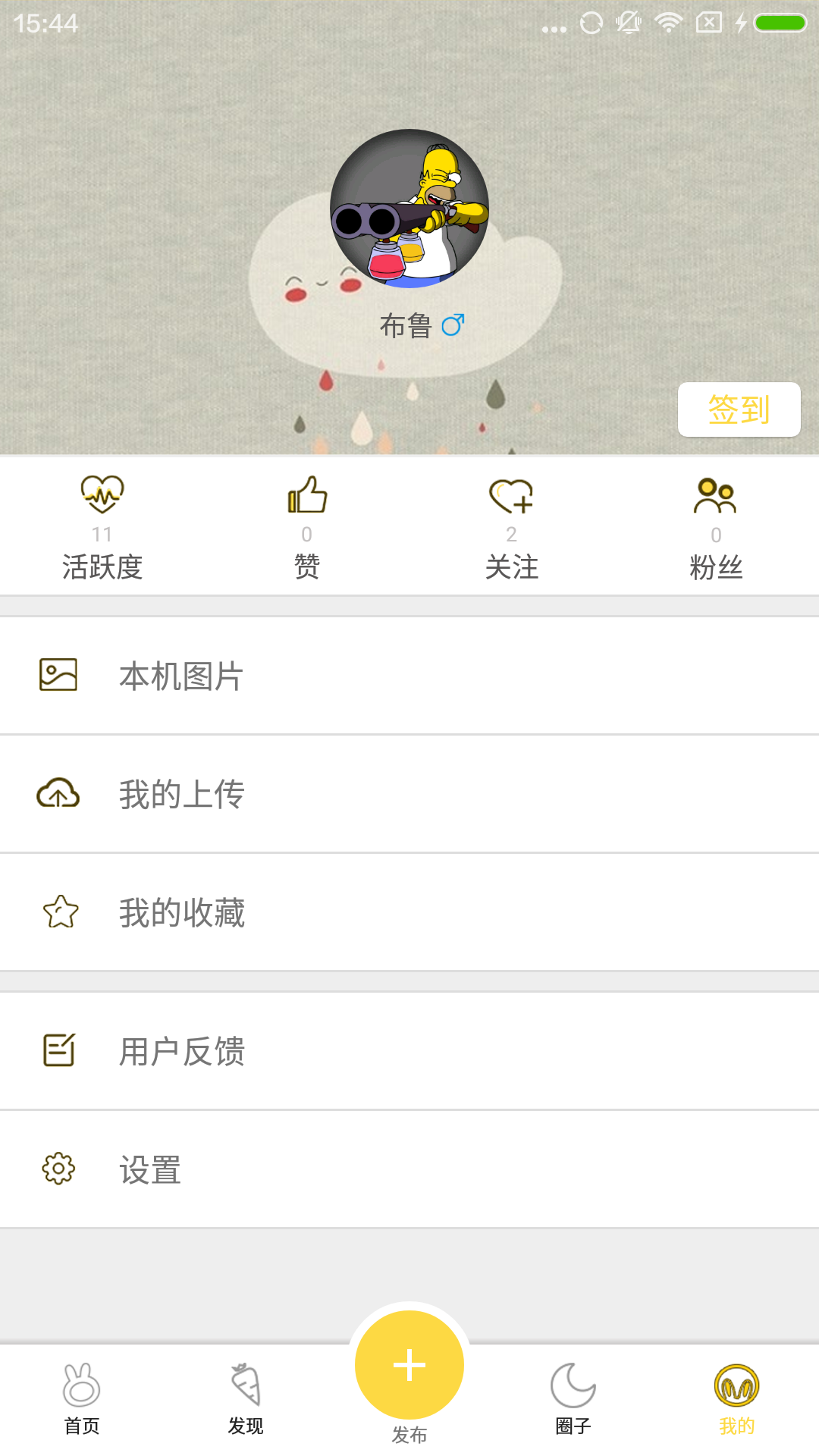This screenshot has width=819, height=1456.
Task: Click the picture icon beside 本机图片
Action: 59,675
